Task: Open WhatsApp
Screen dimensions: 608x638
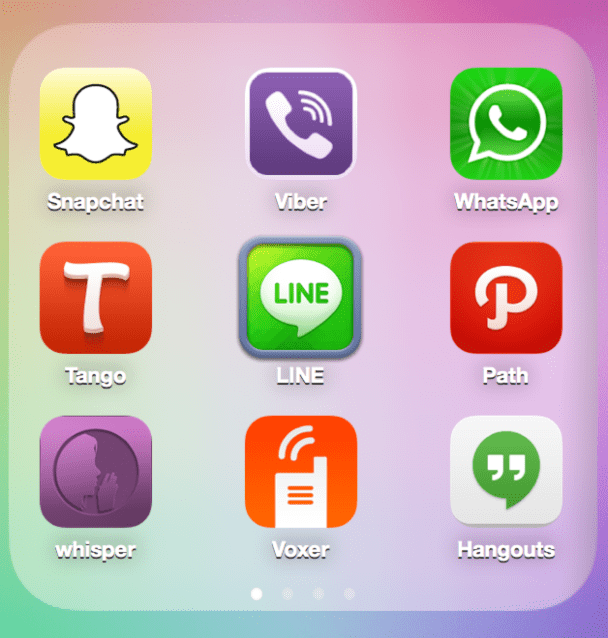Action: click(506, 124)
